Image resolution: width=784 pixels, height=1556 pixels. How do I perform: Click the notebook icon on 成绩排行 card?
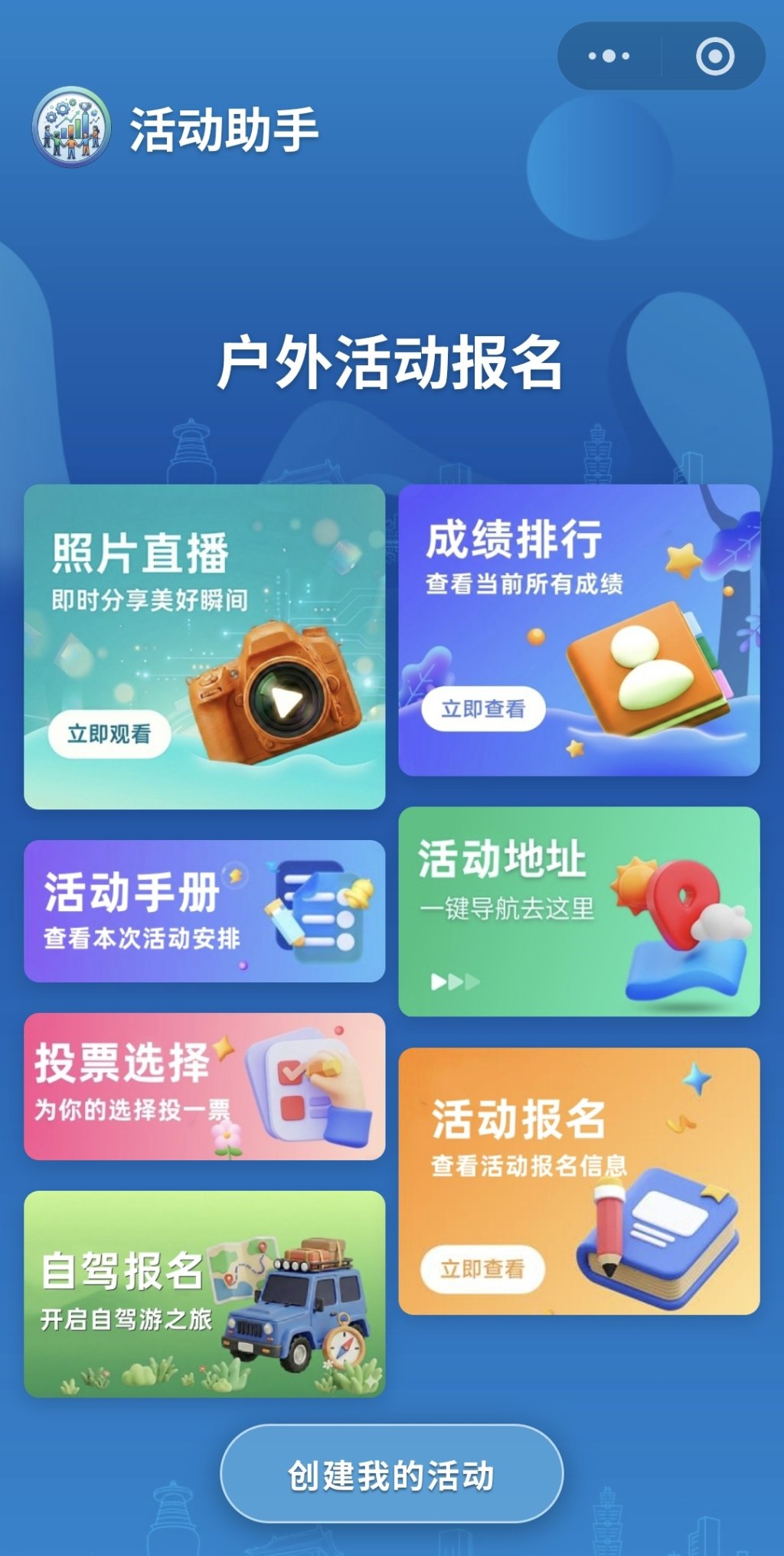click(643, 666)
